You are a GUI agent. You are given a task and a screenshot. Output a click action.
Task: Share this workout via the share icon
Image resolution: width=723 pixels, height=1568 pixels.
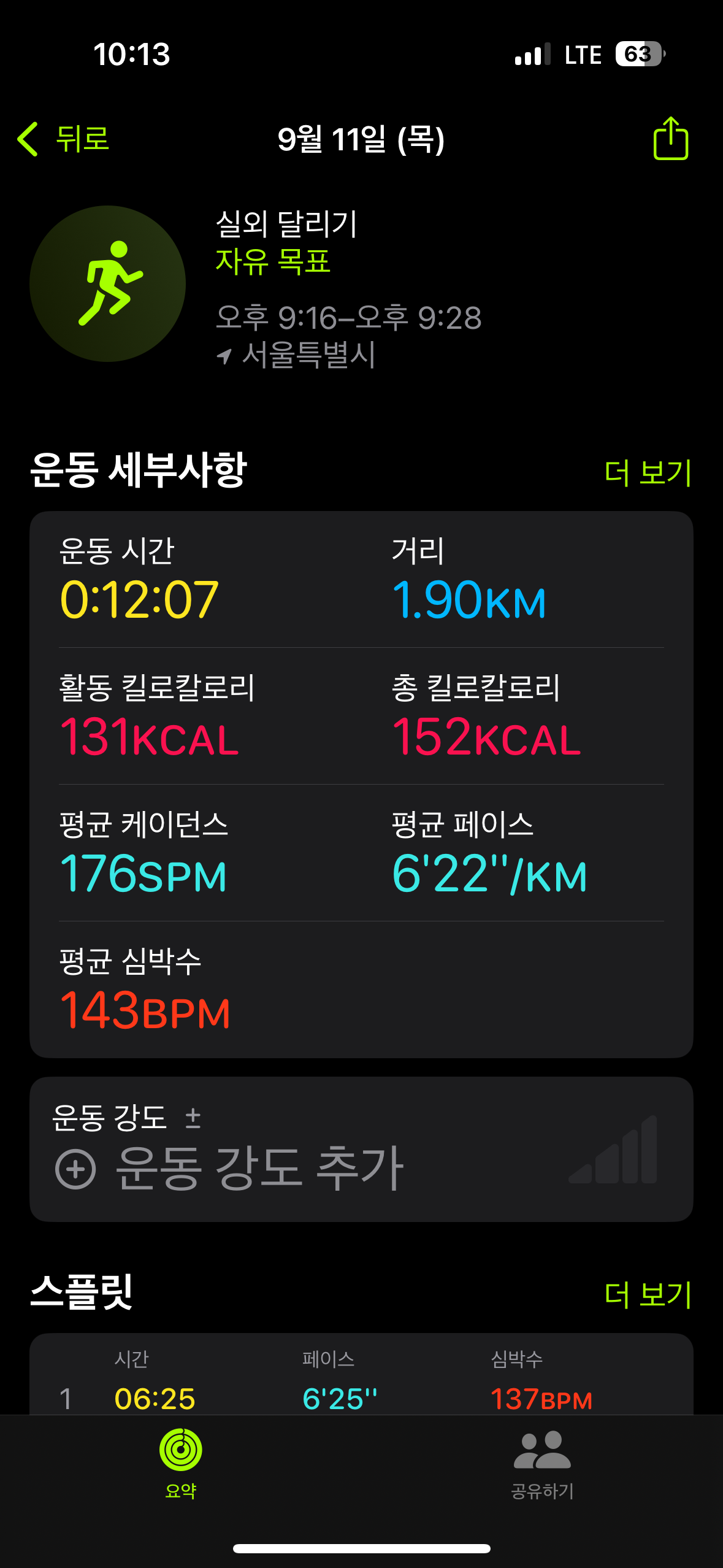(670, 139)
